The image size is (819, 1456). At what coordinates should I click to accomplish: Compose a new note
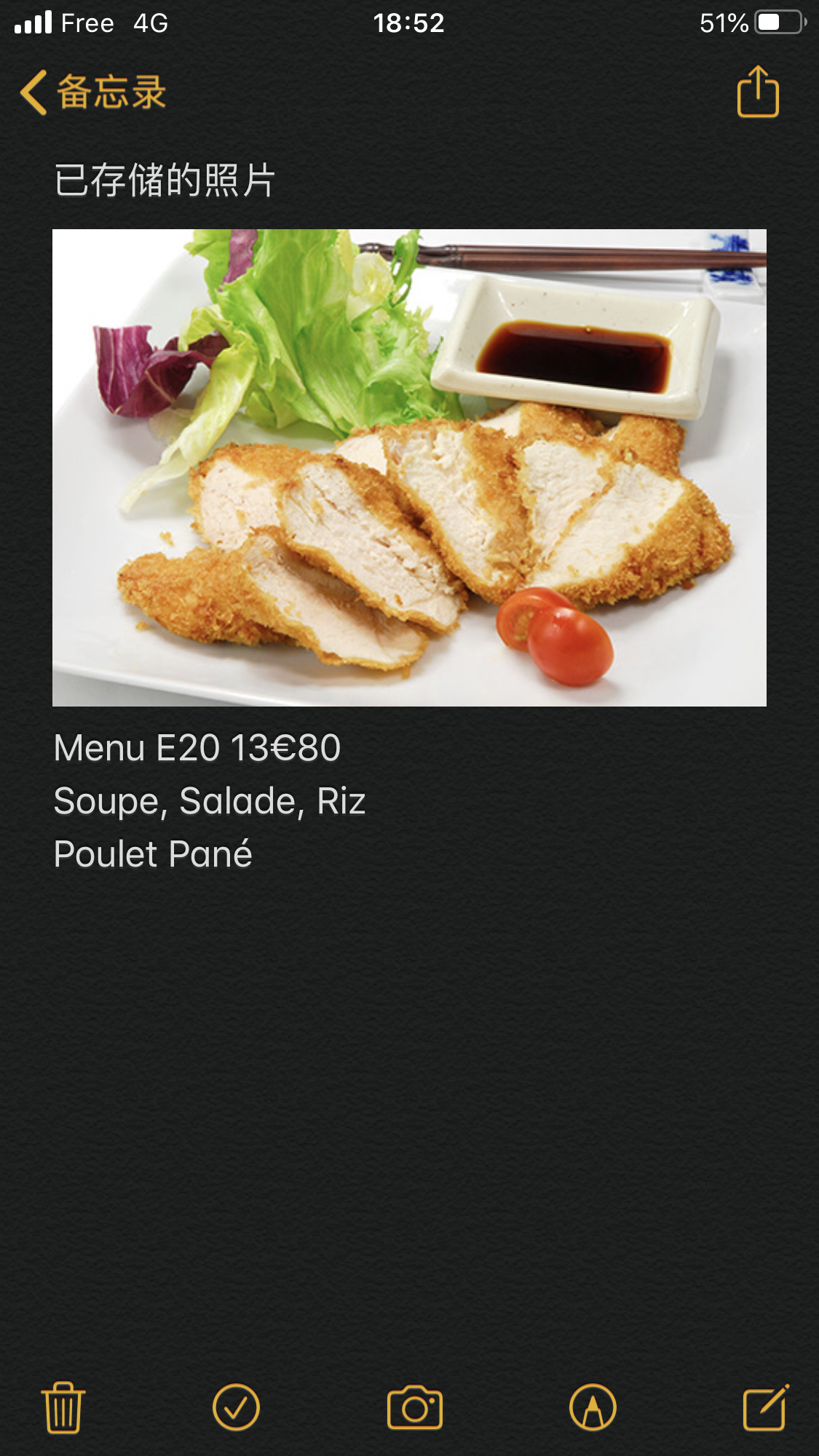tap(765, 1407)
